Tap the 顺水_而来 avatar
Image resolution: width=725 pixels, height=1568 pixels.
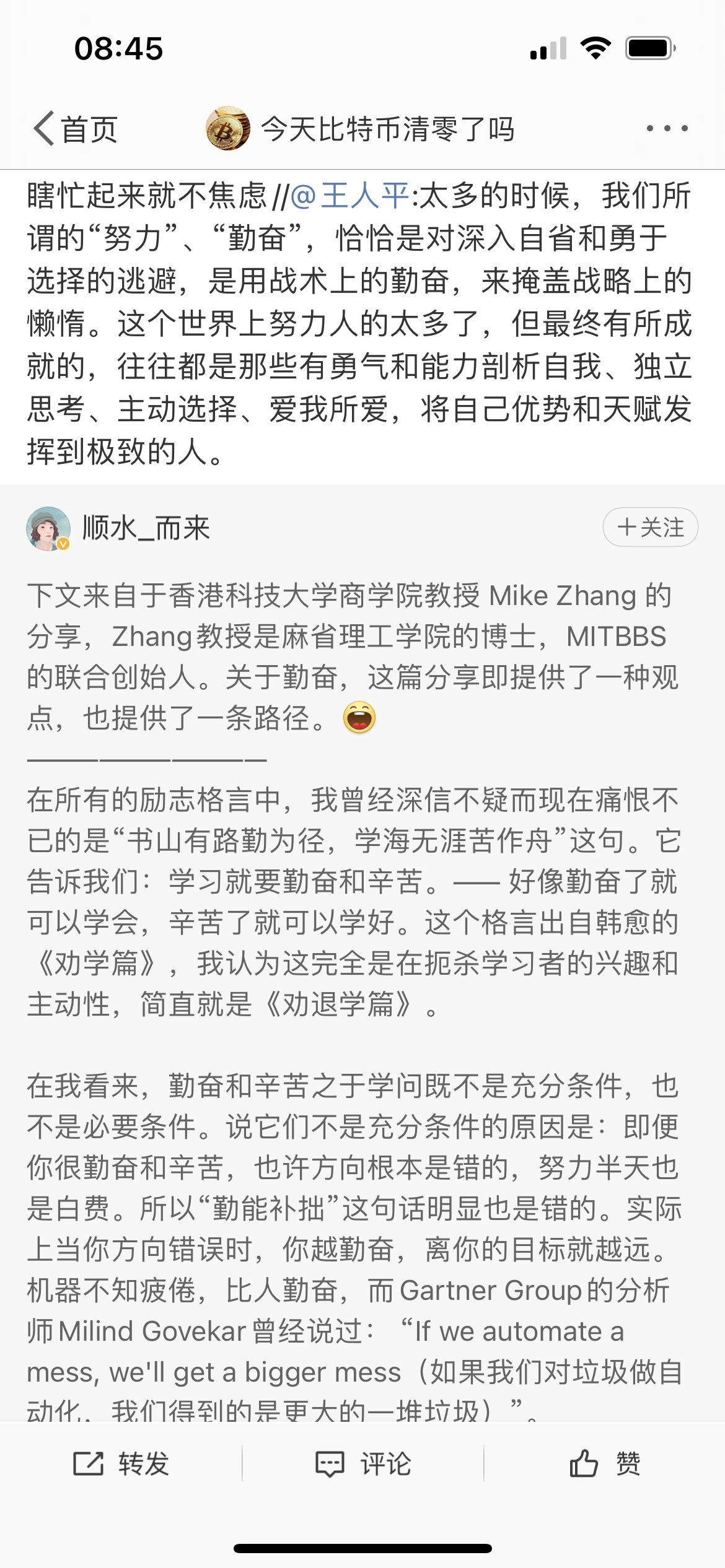click(x=48, y=528)
